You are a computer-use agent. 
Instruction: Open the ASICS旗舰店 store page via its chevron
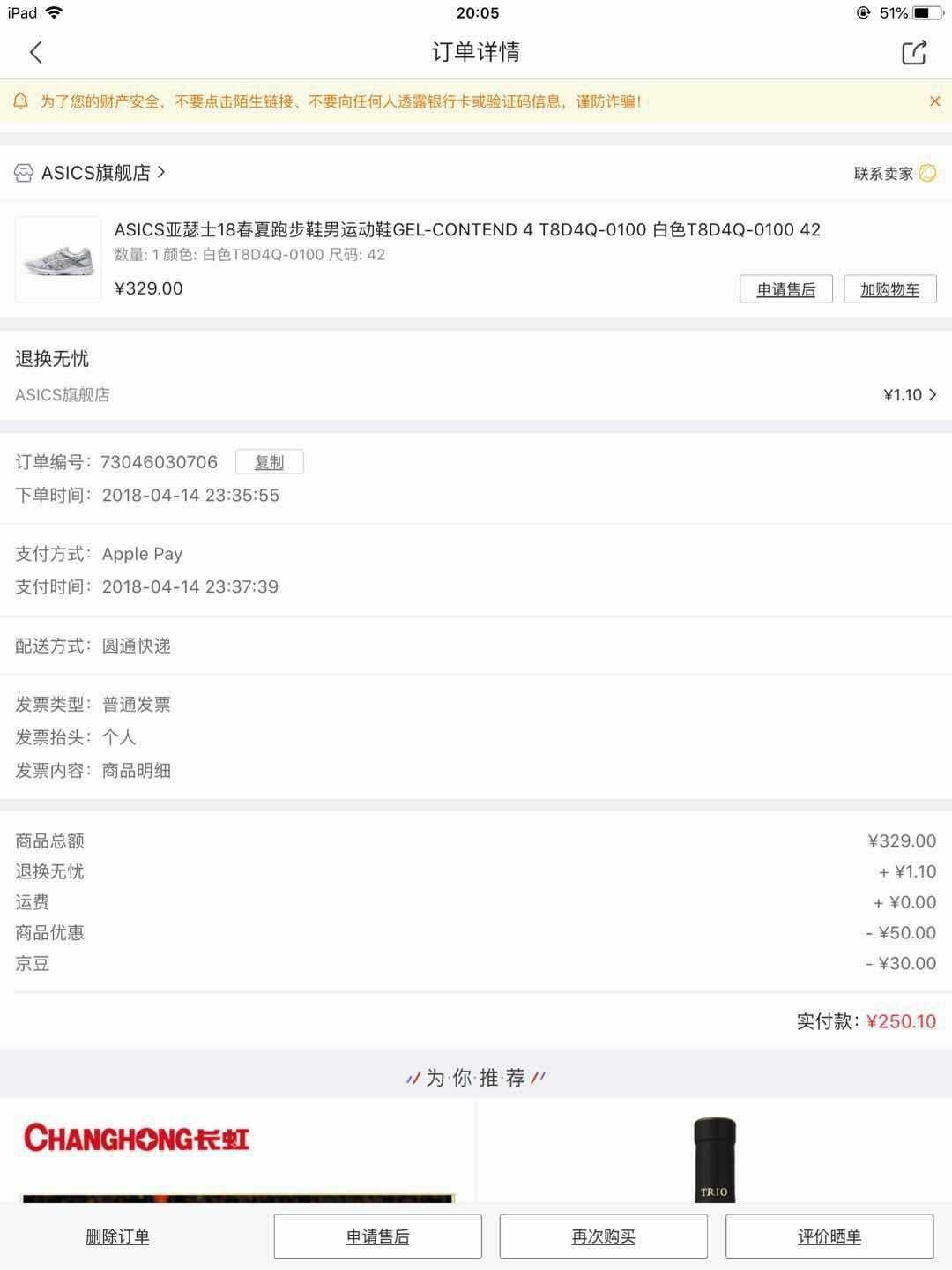coord(161,173)
